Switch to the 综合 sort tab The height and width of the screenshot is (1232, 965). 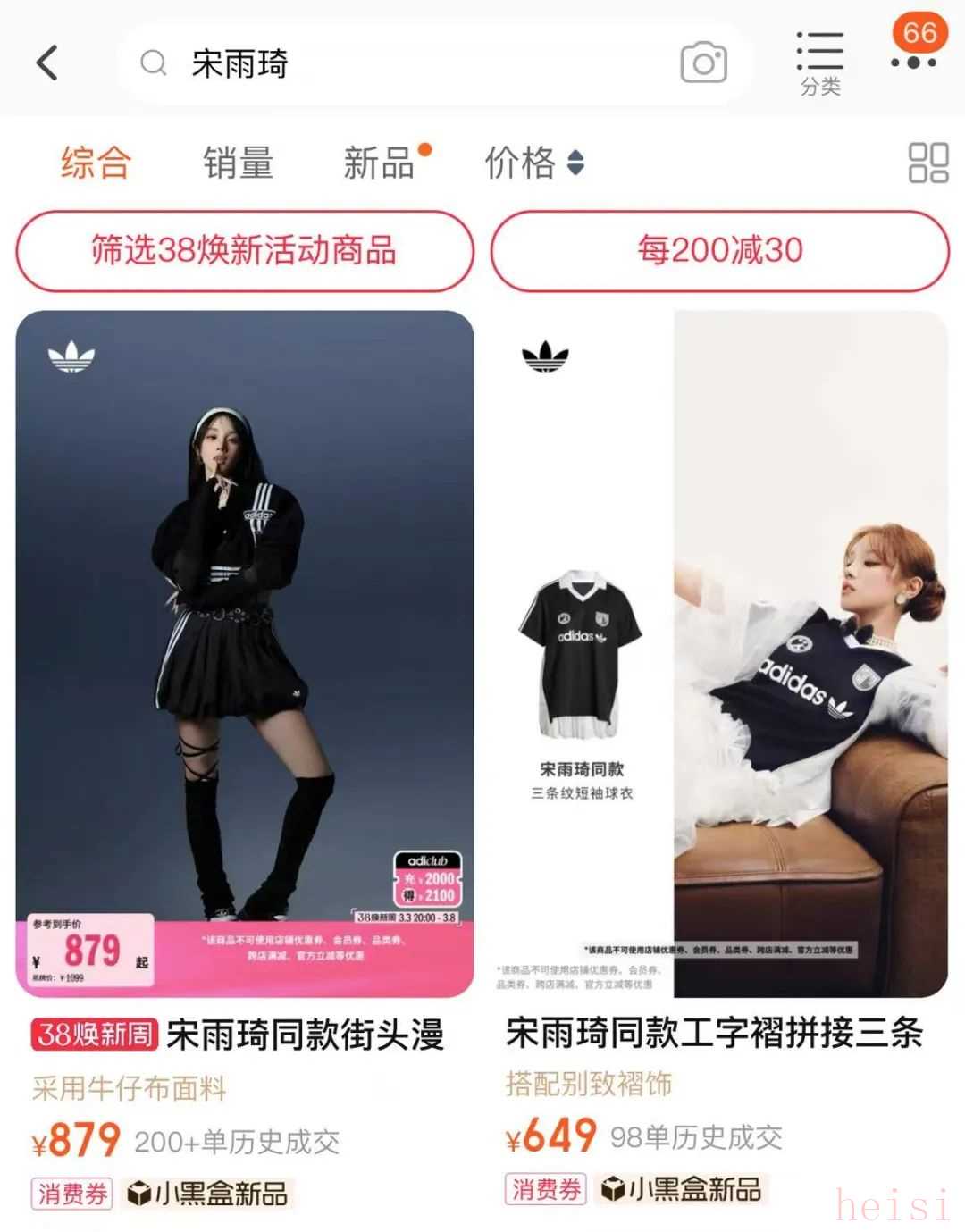point(96,163)
